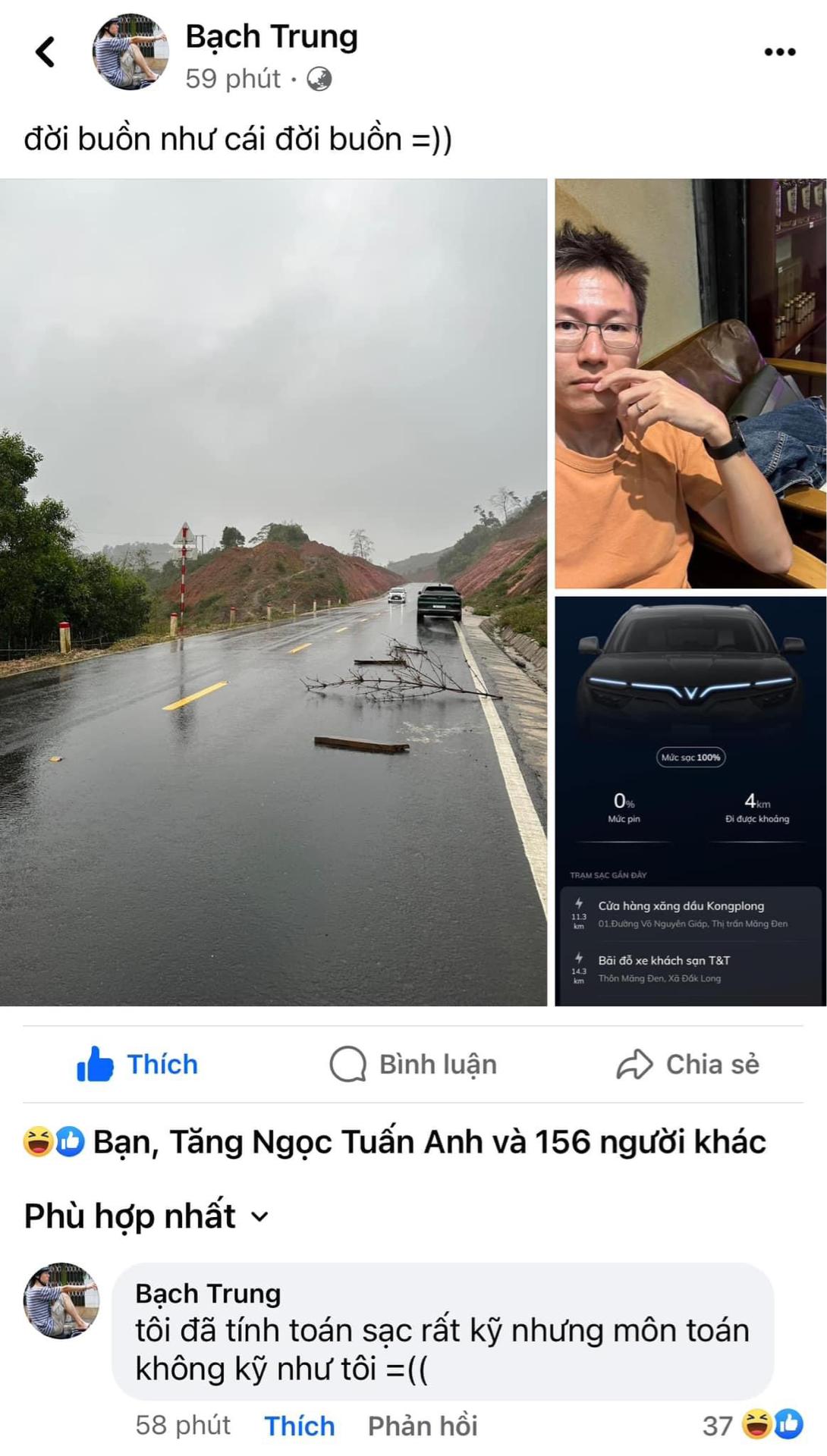Tap Bình luận to comment on post

[413, 1064]
